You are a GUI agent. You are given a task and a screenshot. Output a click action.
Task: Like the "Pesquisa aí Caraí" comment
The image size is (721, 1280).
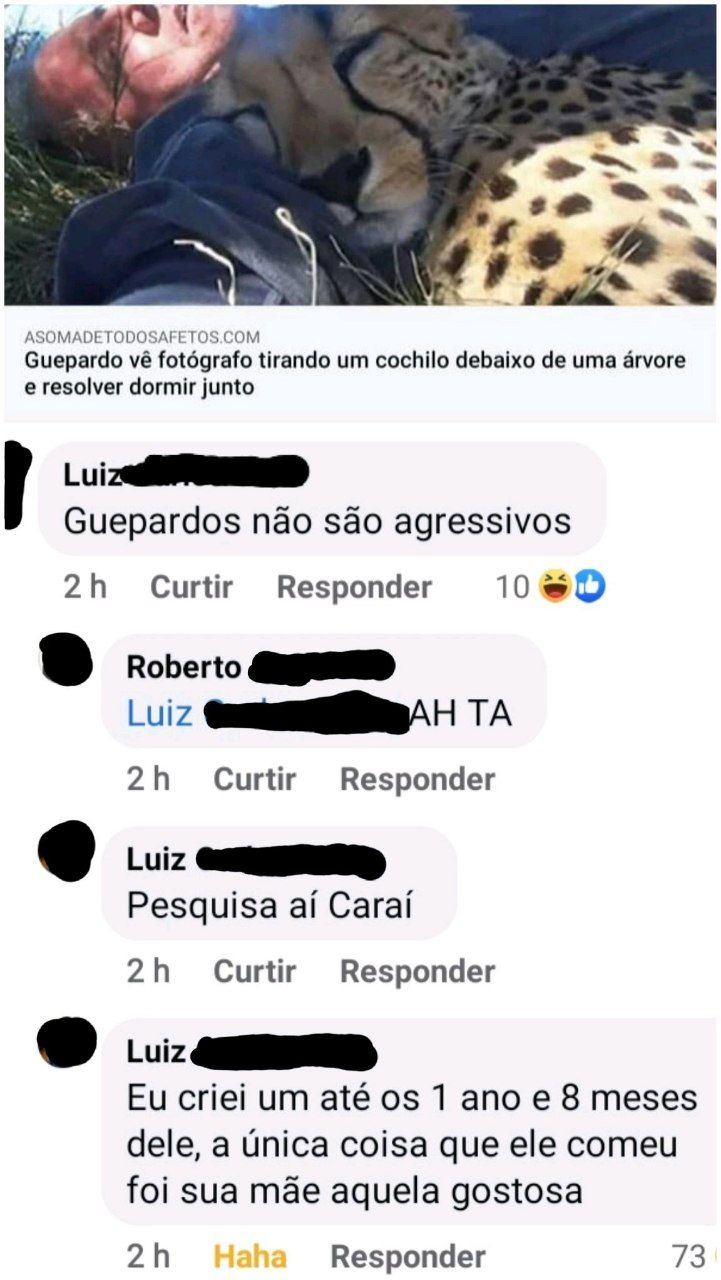[x=255, y=971]
